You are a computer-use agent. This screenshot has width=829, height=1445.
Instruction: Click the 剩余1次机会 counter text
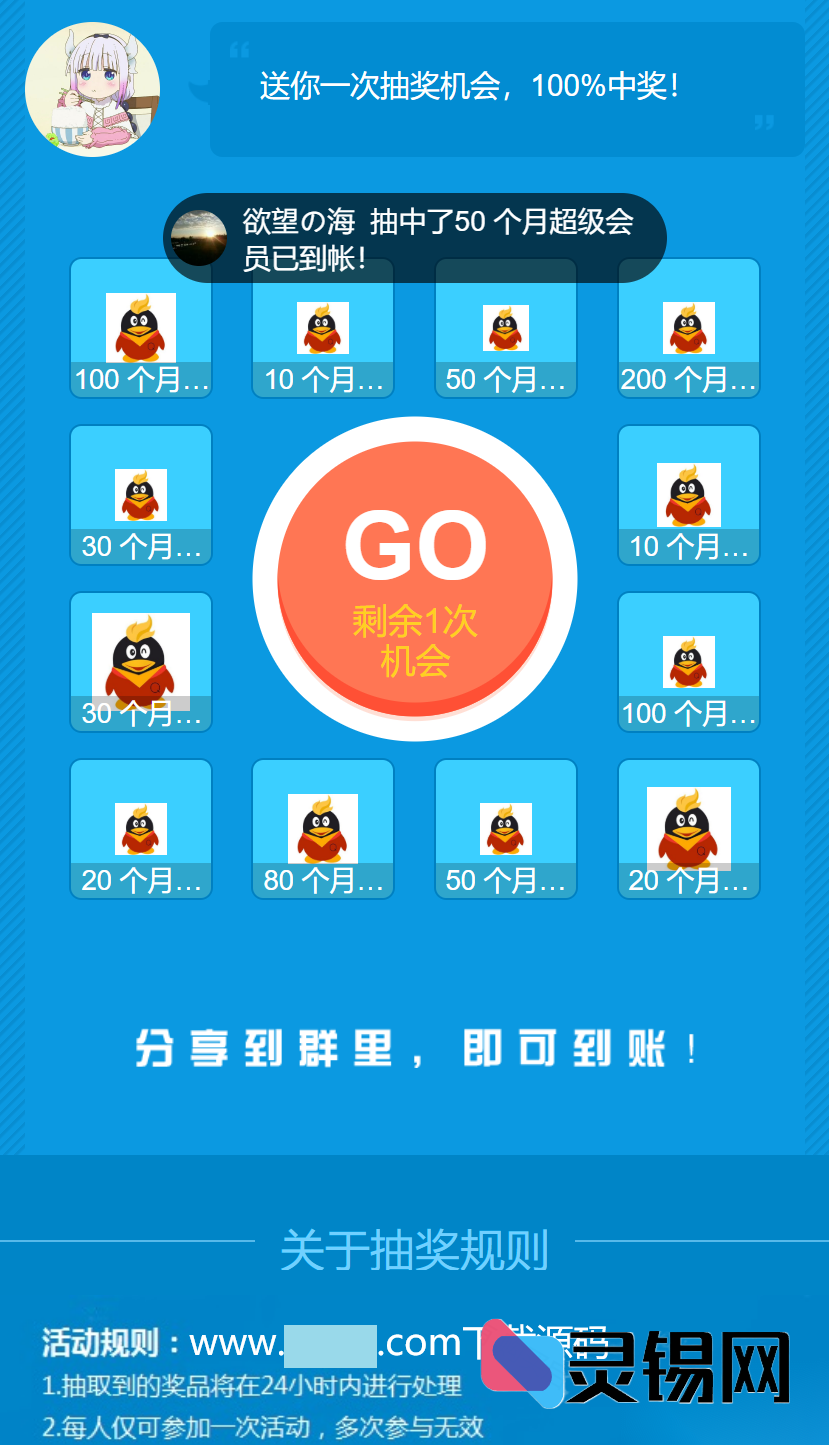point(414,636)
